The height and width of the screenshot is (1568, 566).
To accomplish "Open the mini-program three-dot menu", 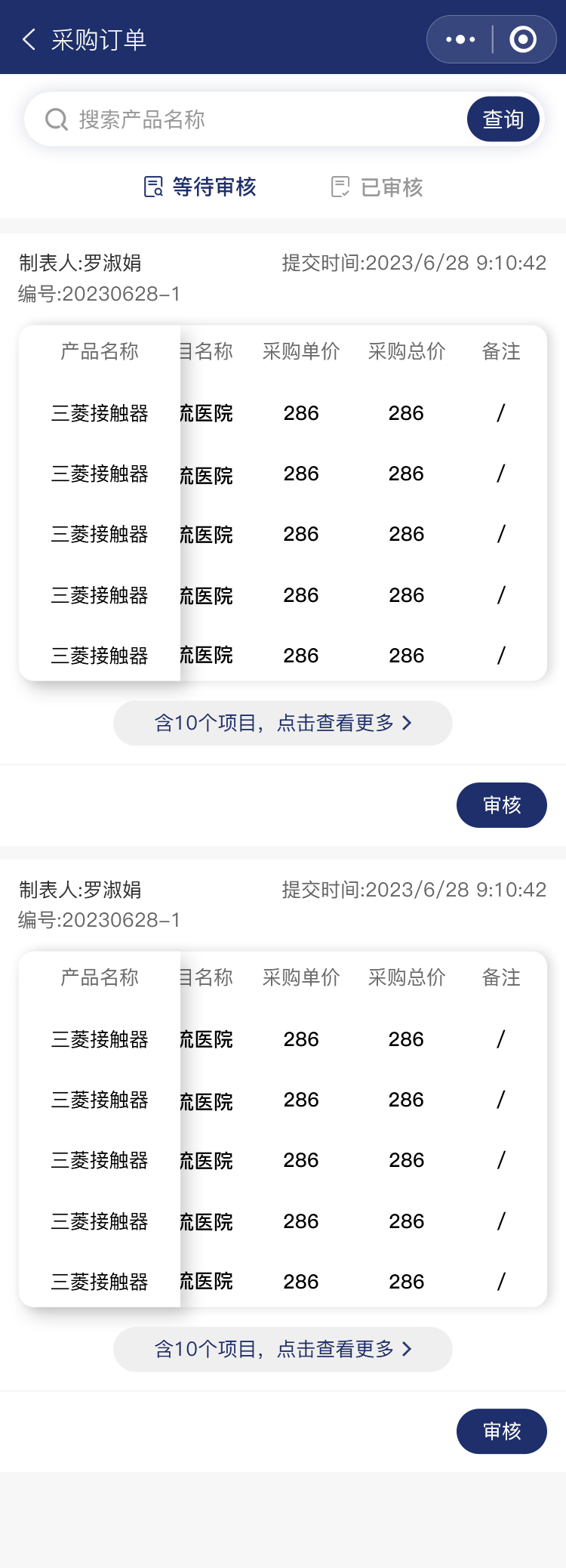I will coord(460,39).
